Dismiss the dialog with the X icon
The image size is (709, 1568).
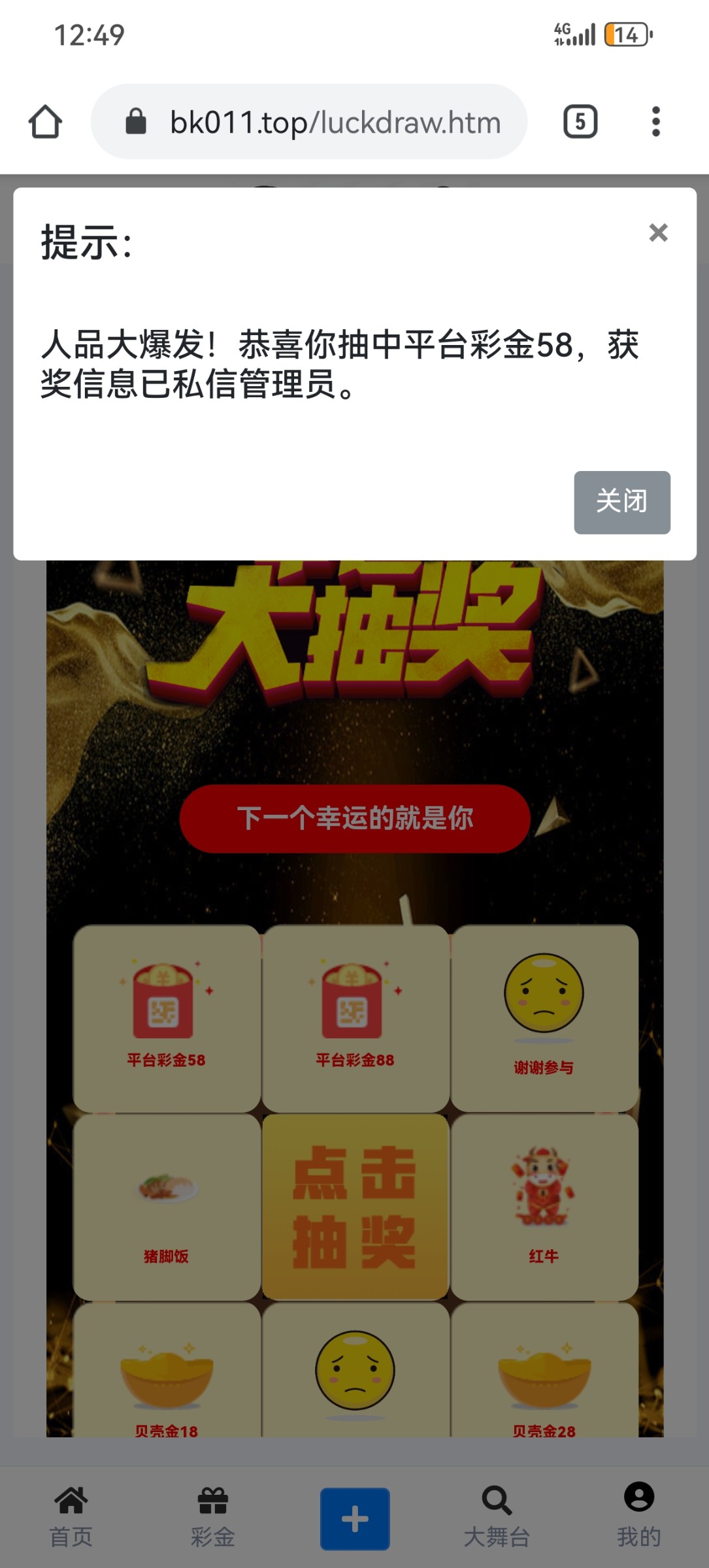(658, 233)
